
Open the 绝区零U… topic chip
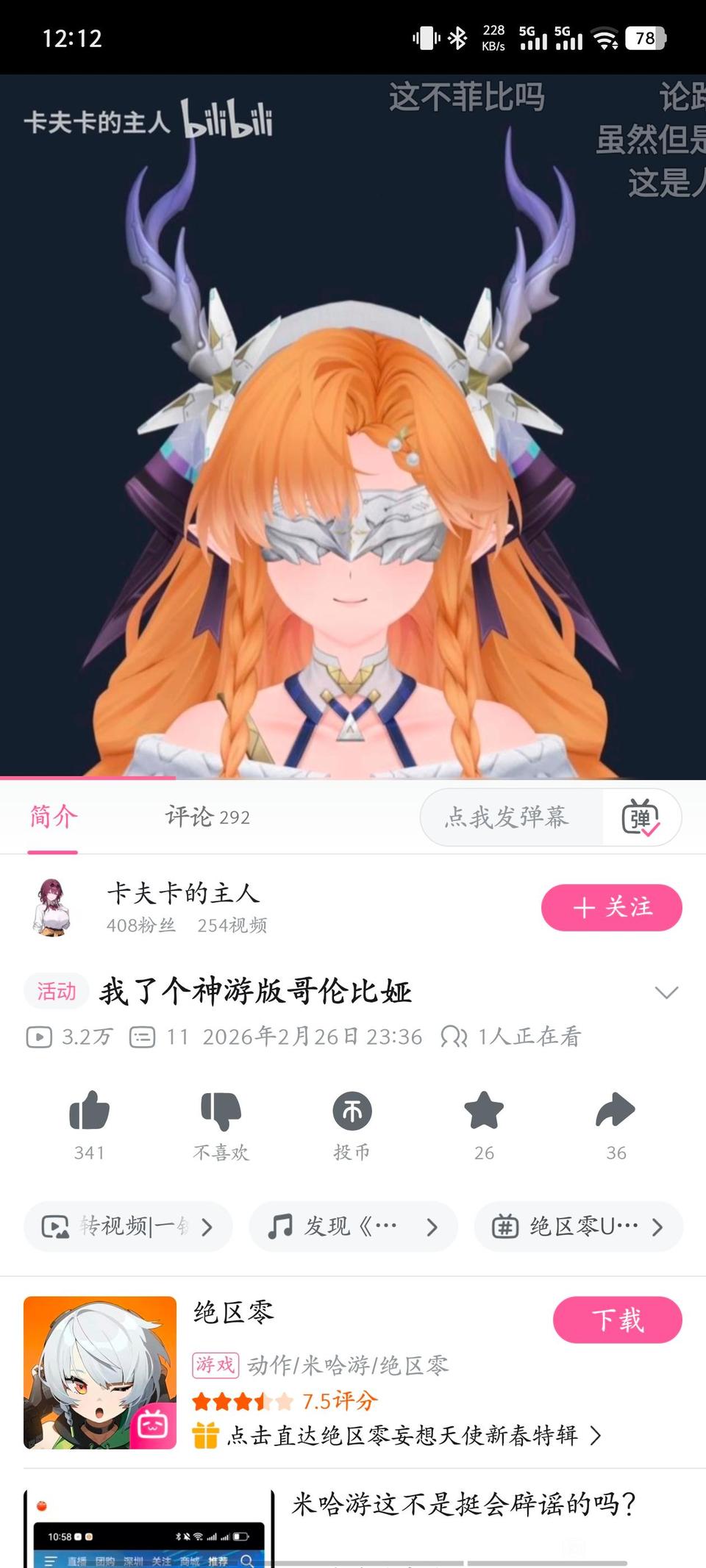(579, 1226)
